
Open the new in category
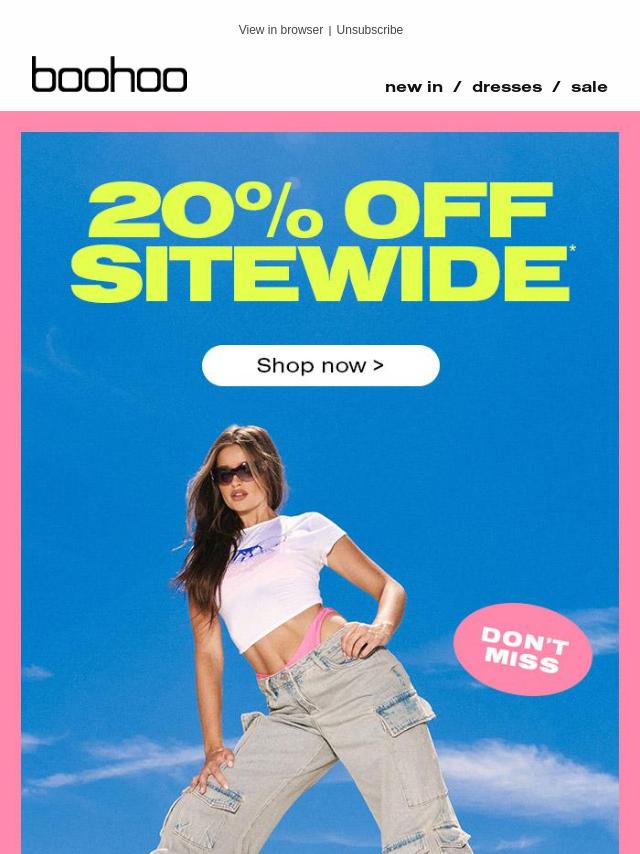(413, 87)
